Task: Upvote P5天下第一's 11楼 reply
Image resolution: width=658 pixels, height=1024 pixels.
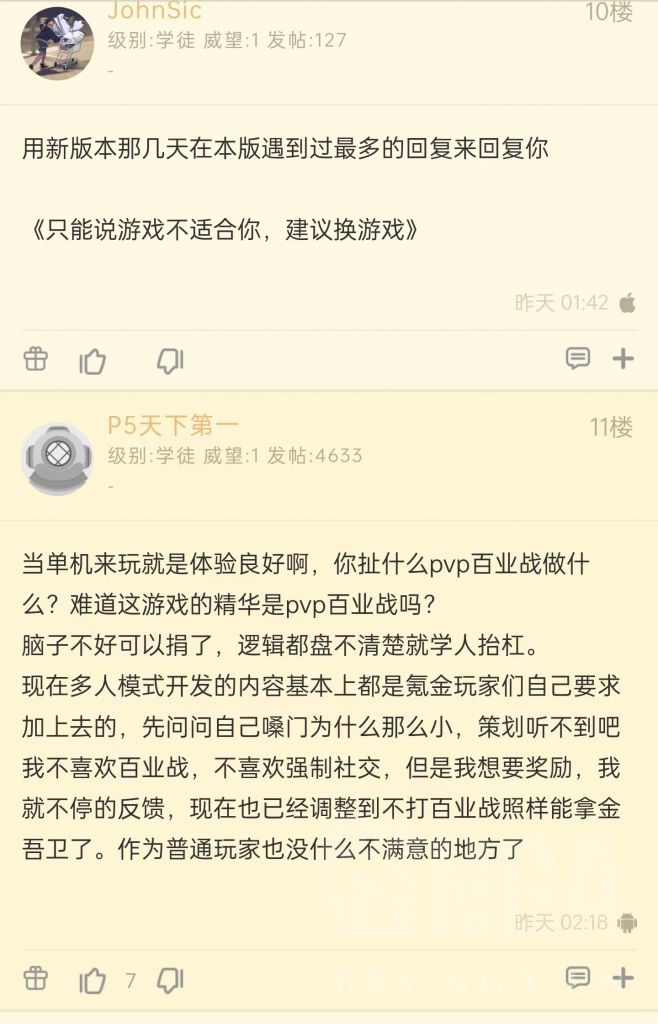Action: (x=93, y=980)
